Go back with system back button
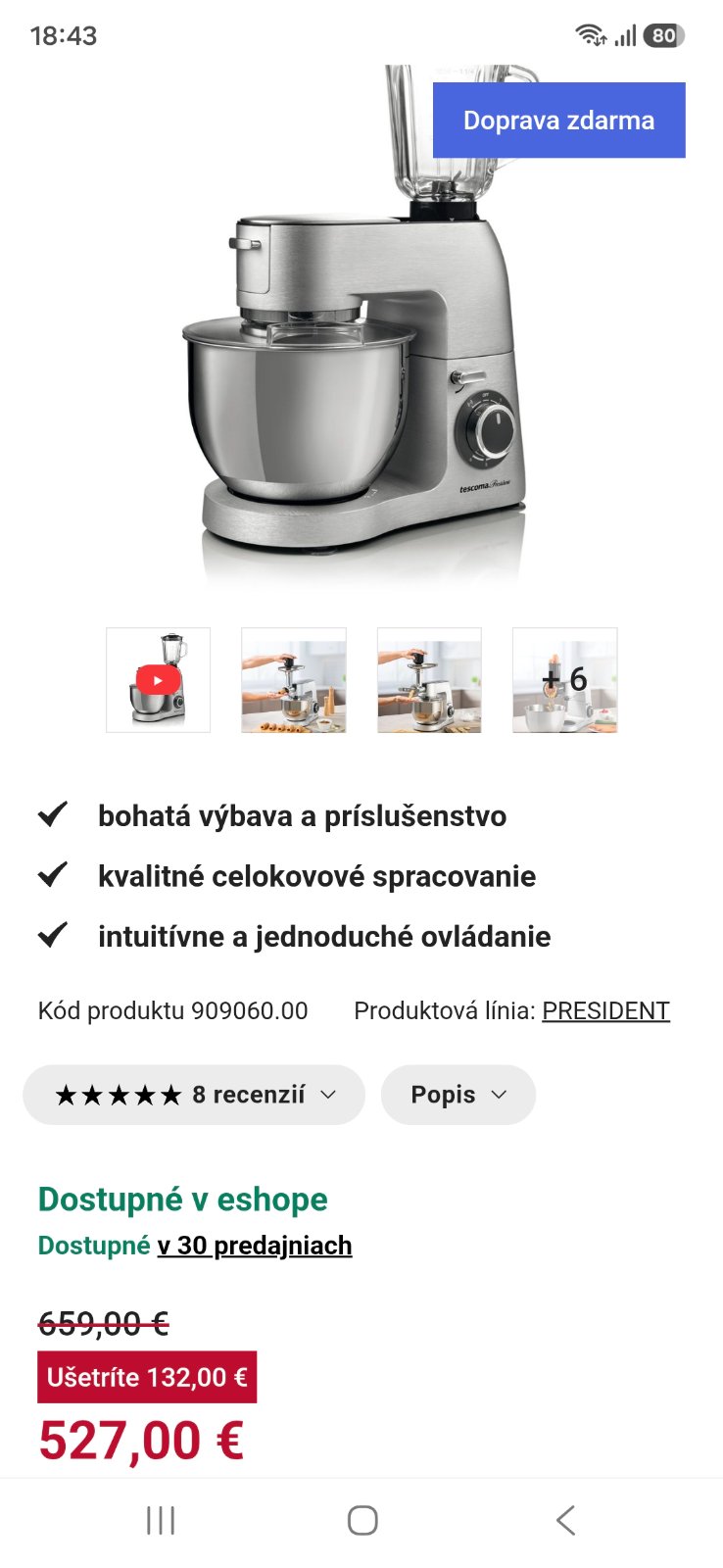Viewport: 723px width, 1568px height. tap(565, 1520)
